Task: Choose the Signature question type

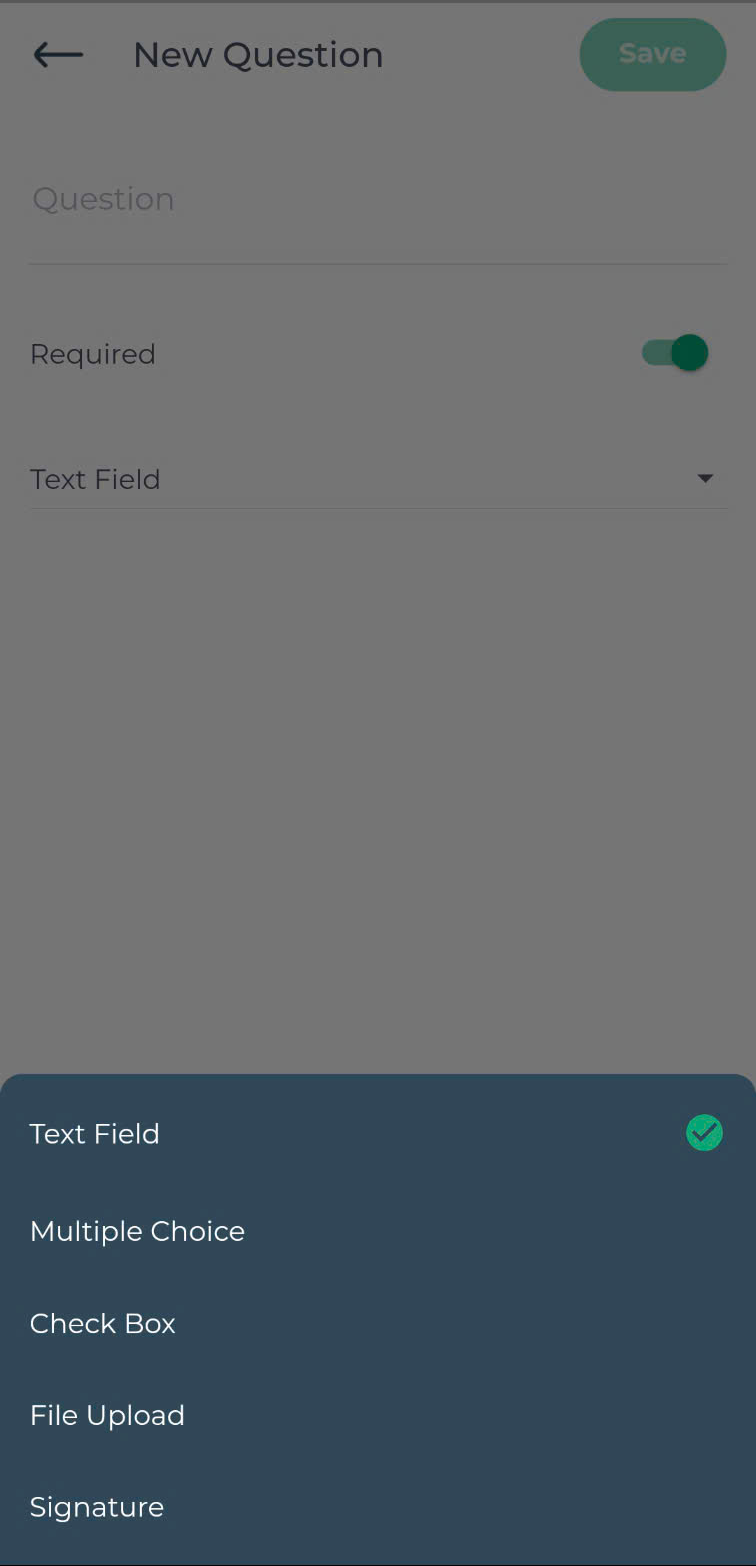Action: click(x=377, y=1507)
